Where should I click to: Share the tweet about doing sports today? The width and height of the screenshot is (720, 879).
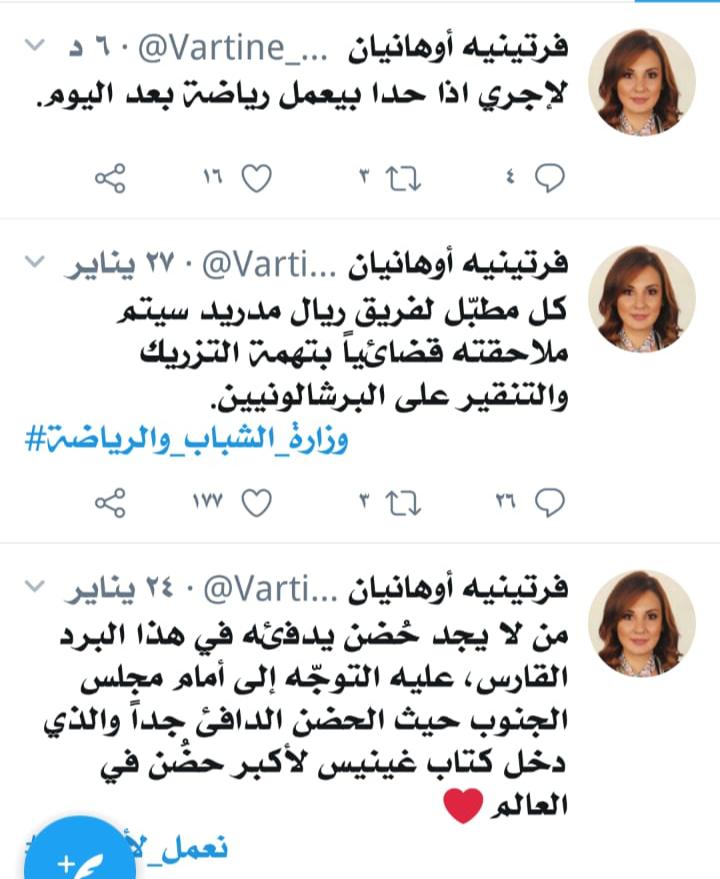click(x=109, y=178)
